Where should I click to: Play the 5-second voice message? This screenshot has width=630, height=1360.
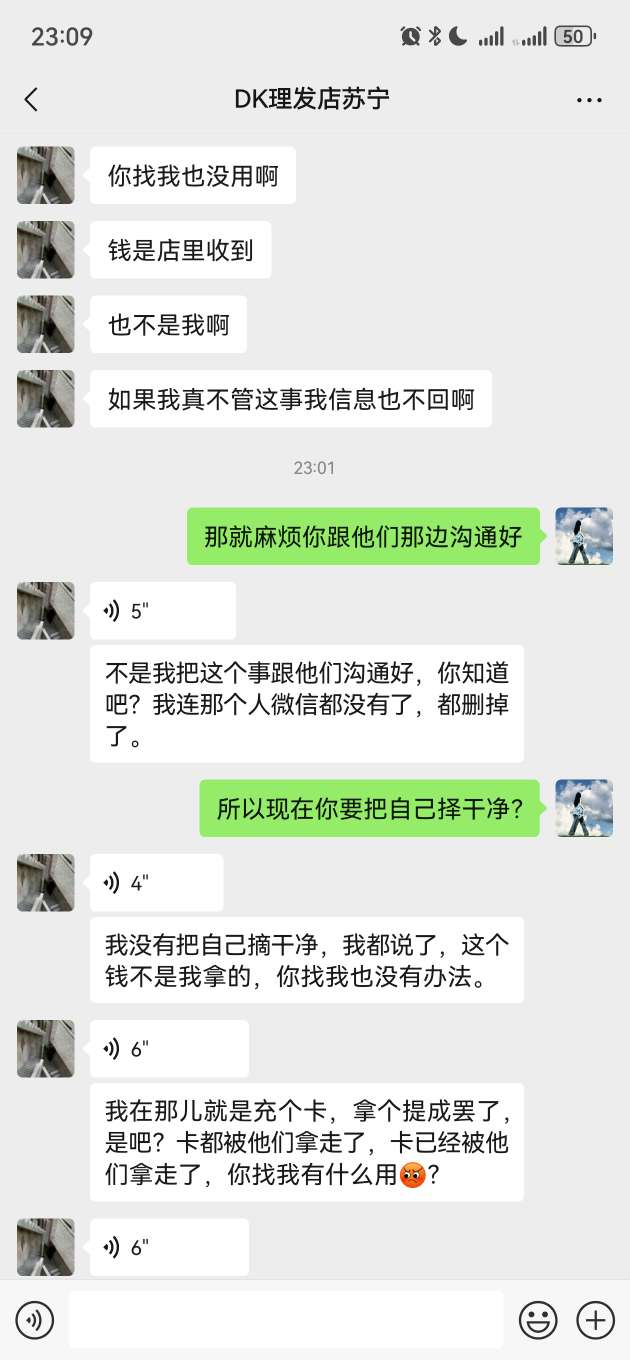[162, 611]
